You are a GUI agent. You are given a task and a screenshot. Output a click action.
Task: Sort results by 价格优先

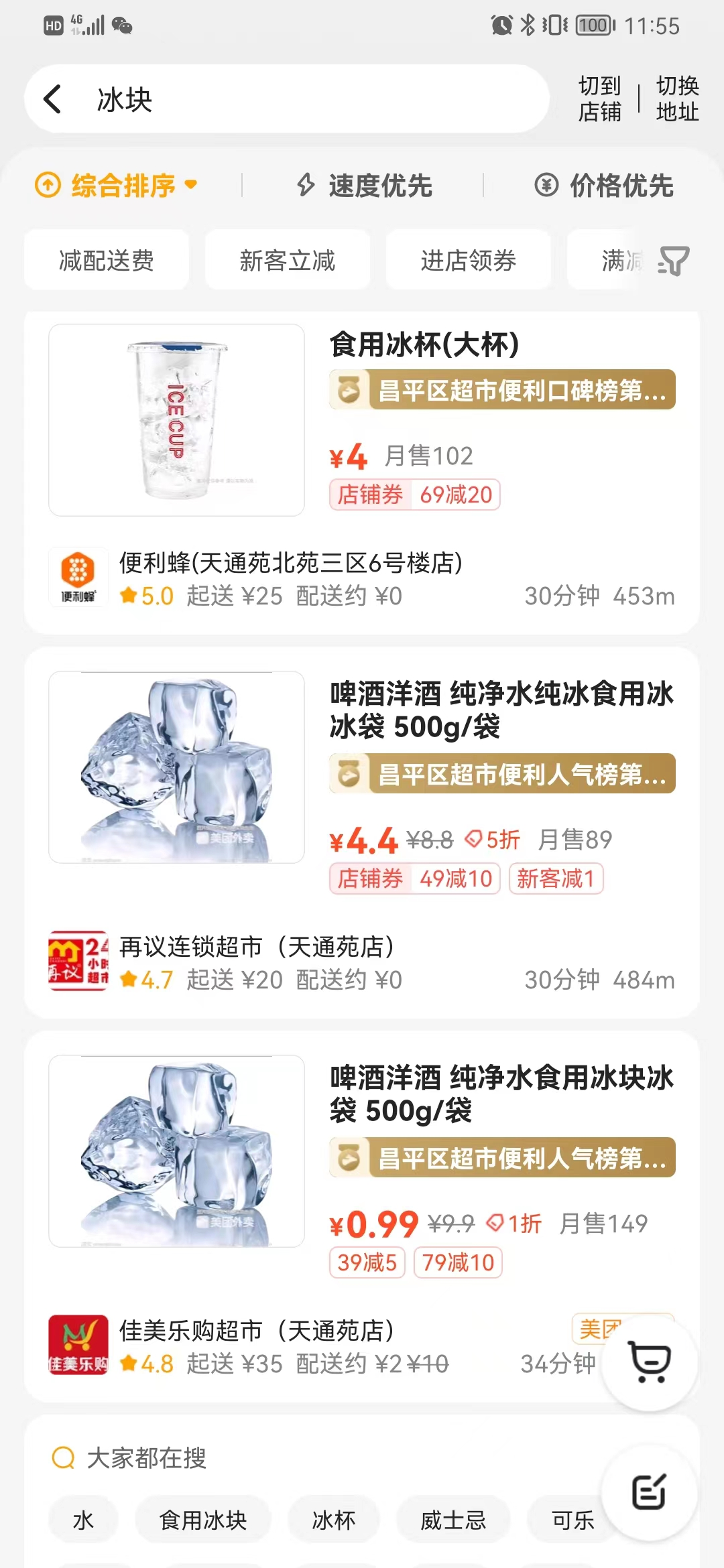point(605,186)
